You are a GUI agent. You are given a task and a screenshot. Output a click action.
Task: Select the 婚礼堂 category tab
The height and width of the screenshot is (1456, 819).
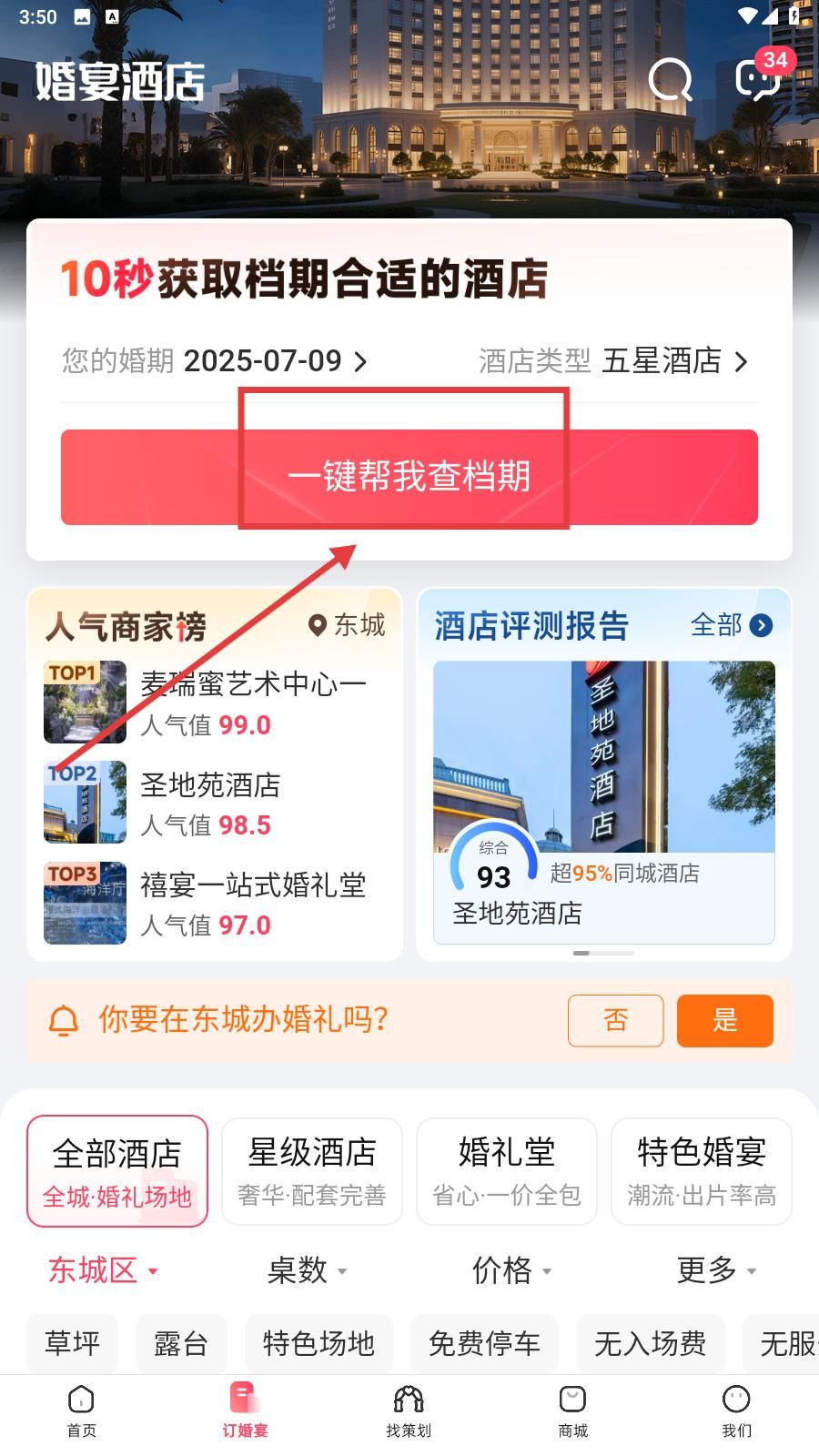click(x=507, y=1171)
